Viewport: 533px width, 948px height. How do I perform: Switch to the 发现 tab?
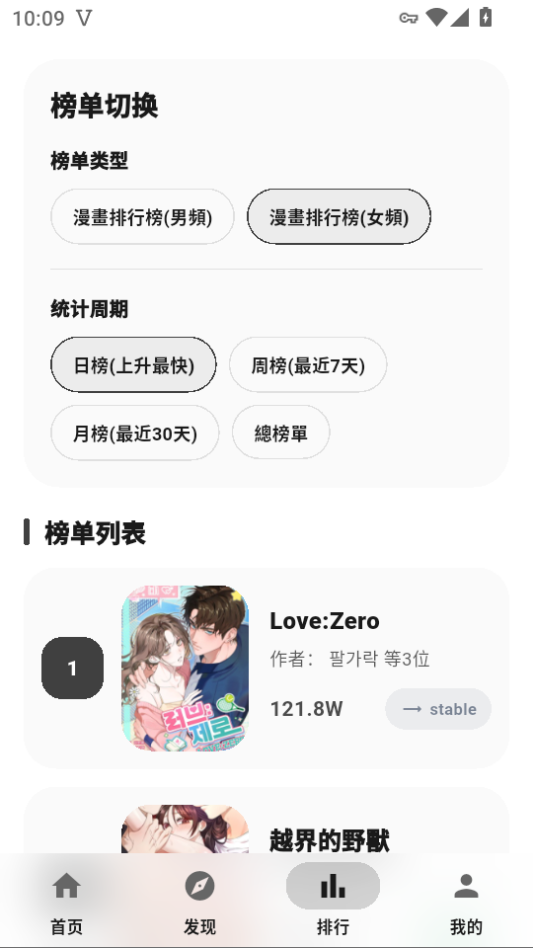point(199,901)
